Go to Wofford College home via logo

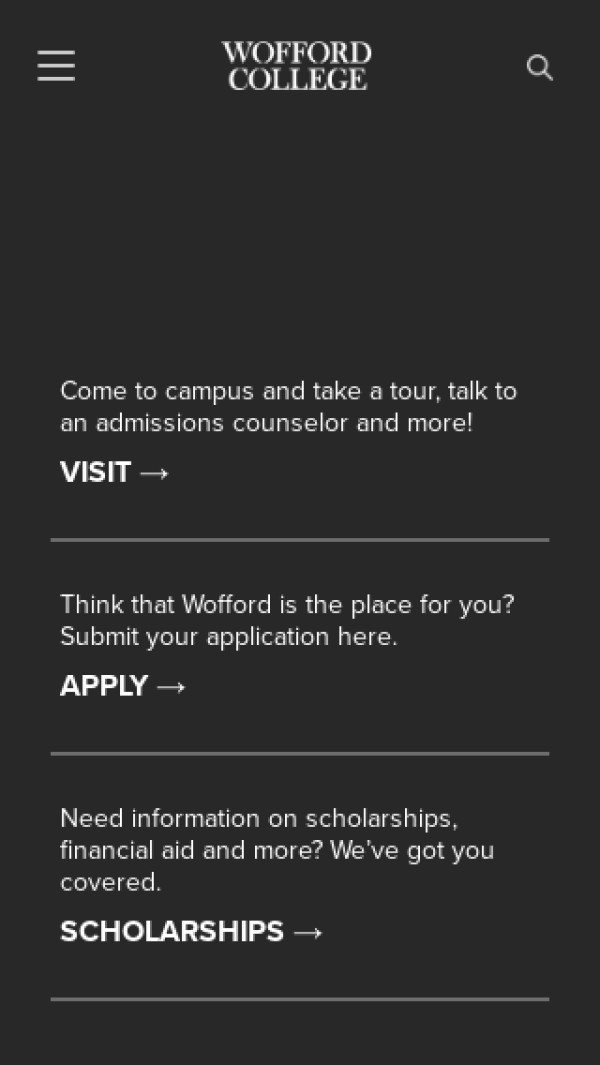pyautogui.click(x=296, y=66)
